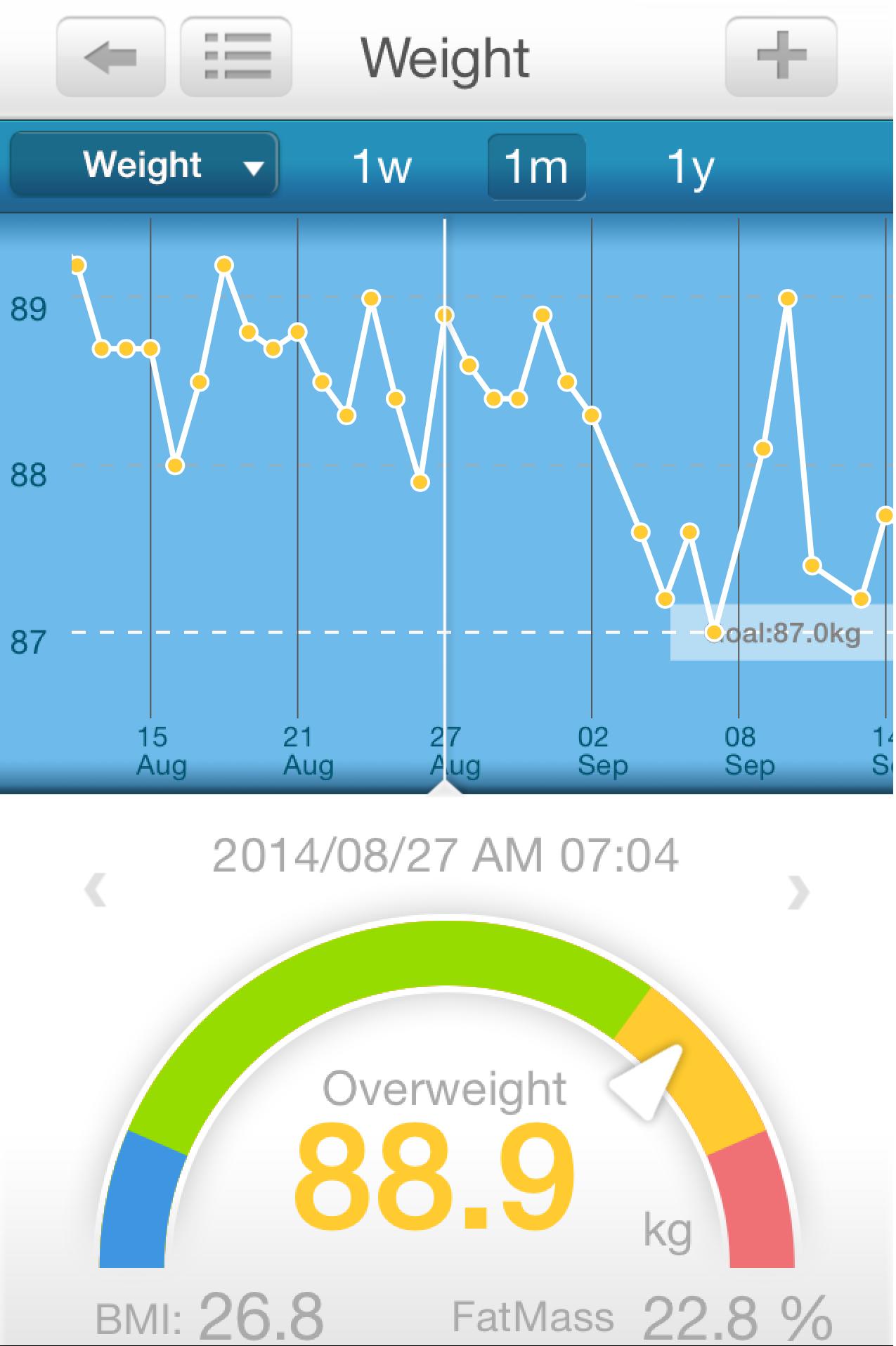
Task: Switch chart to 1w range
Action: pos(381,167)
